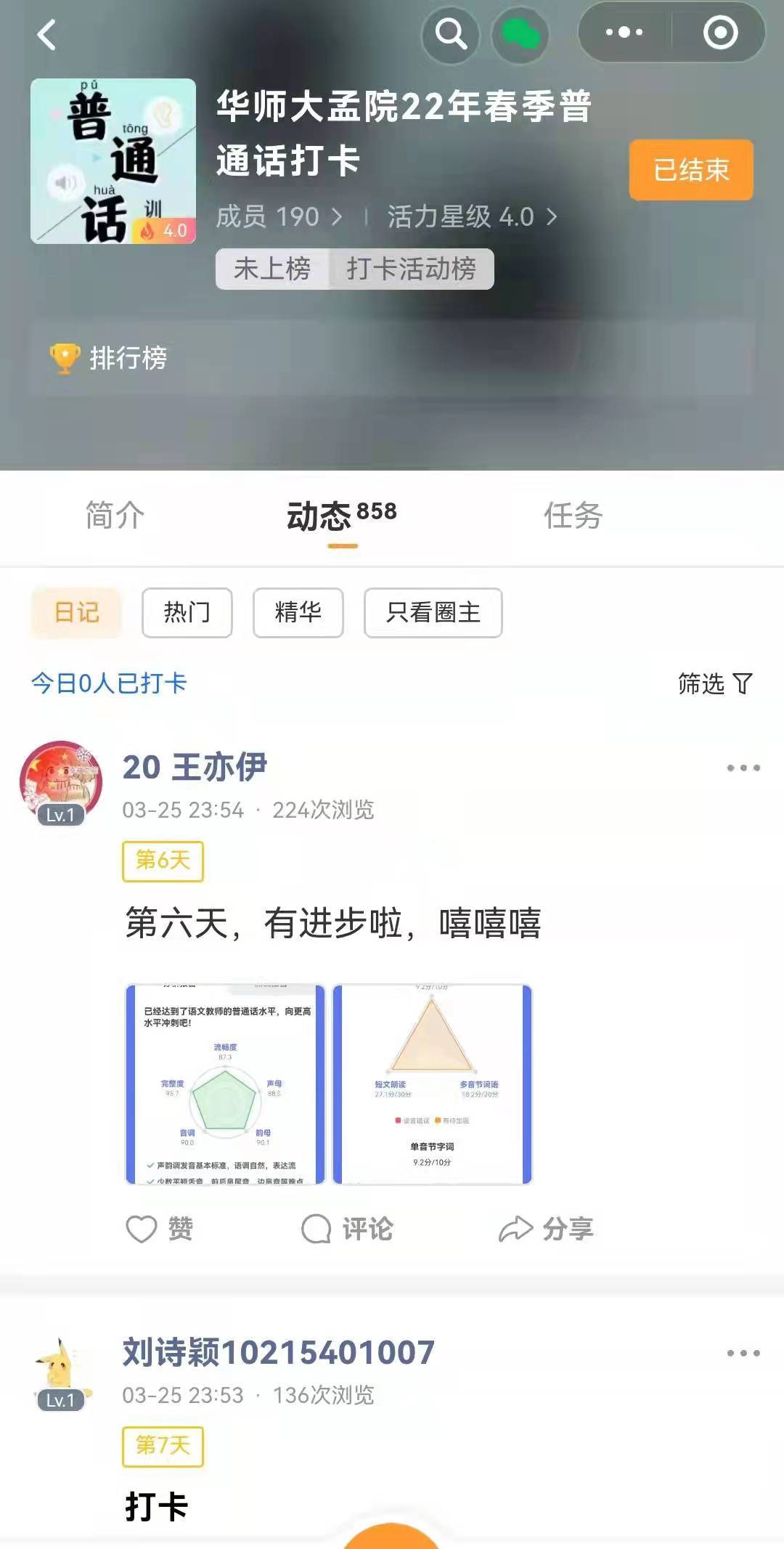Screen dimensions: 784x1549
Task: Open the 筛选 filter option
Action: [x=714, y=683]
